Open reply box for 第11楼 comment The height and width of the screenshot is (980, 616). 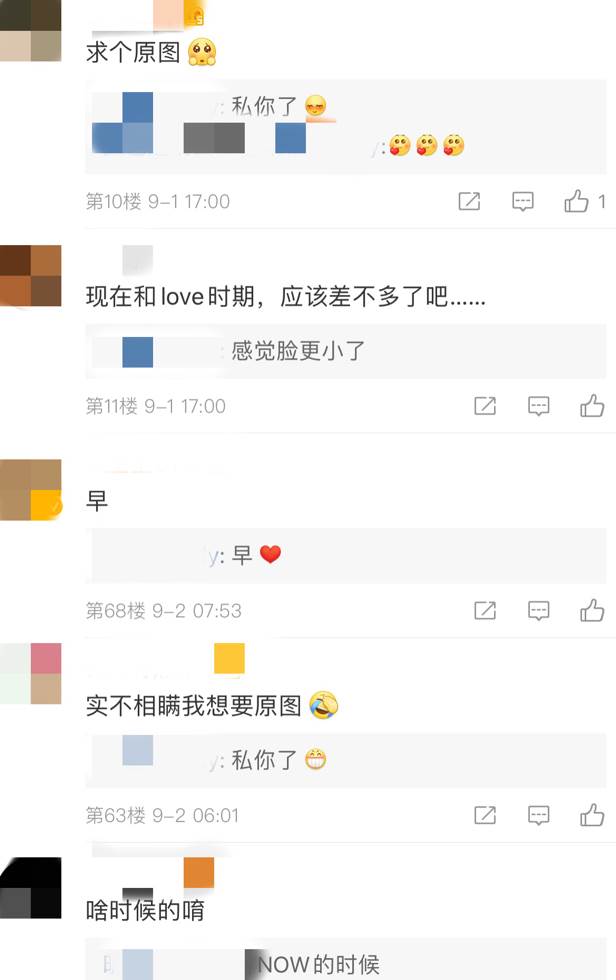tap(539, 406)
